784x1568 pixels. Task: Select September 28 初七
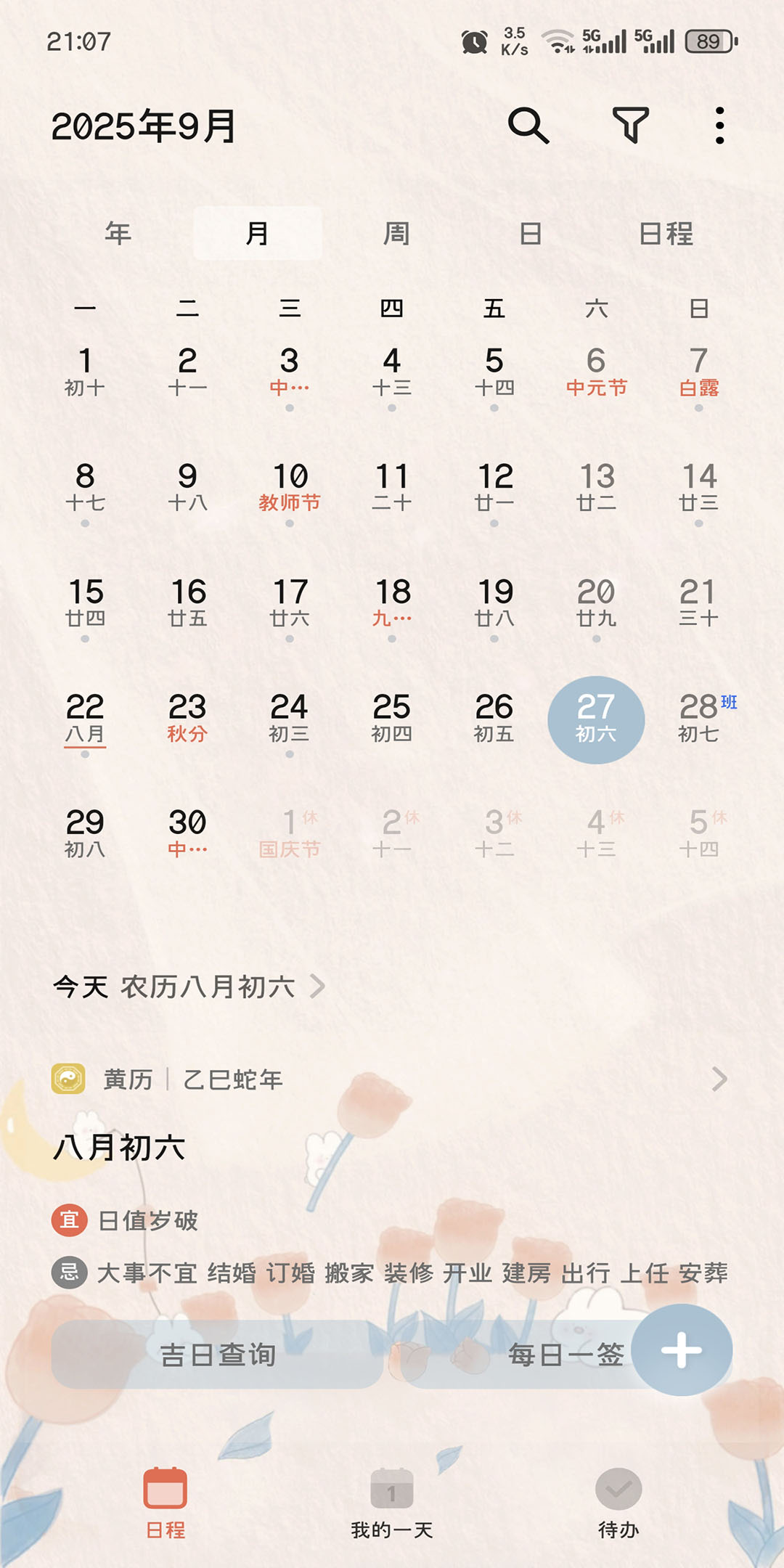(x=698, y=719)
